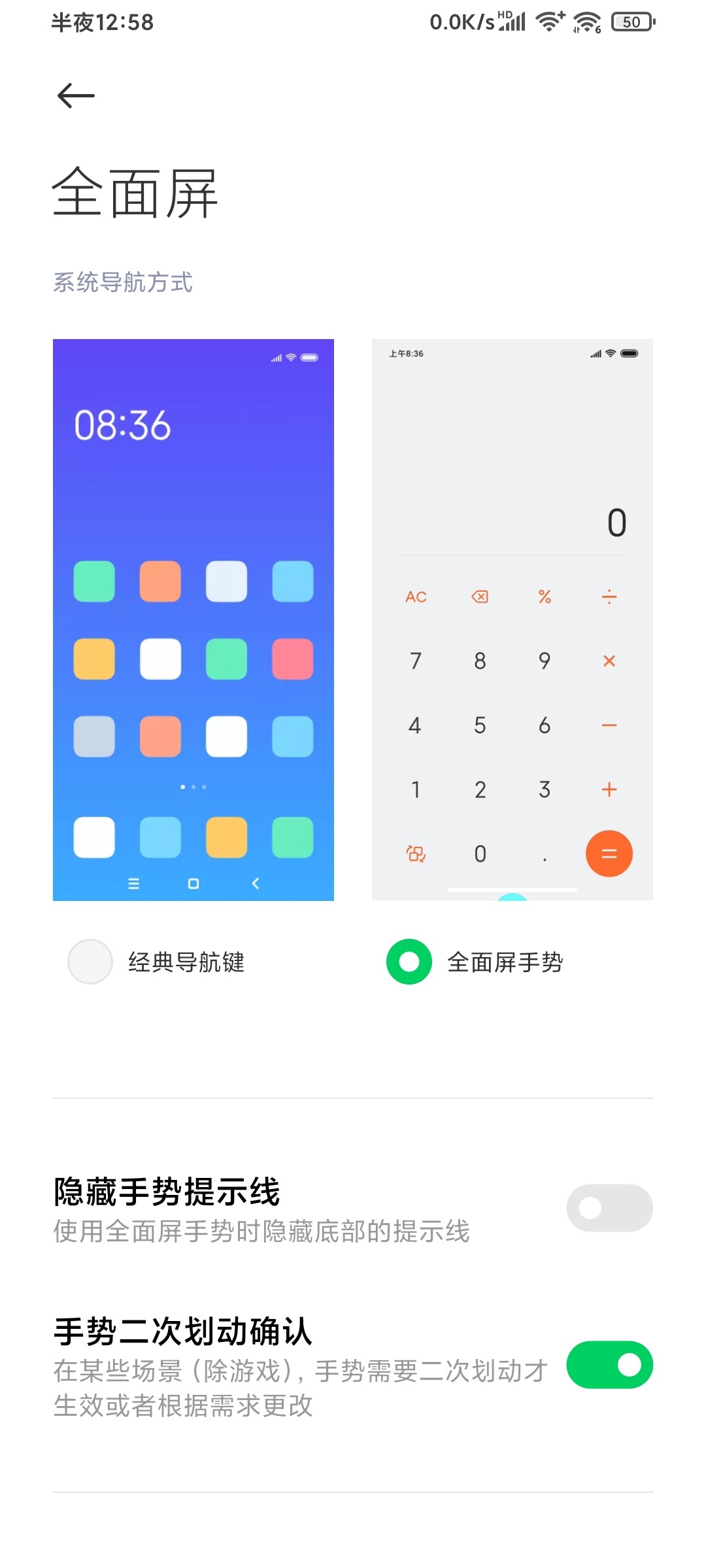Go back using the top-left arrow

click(76, 96)
